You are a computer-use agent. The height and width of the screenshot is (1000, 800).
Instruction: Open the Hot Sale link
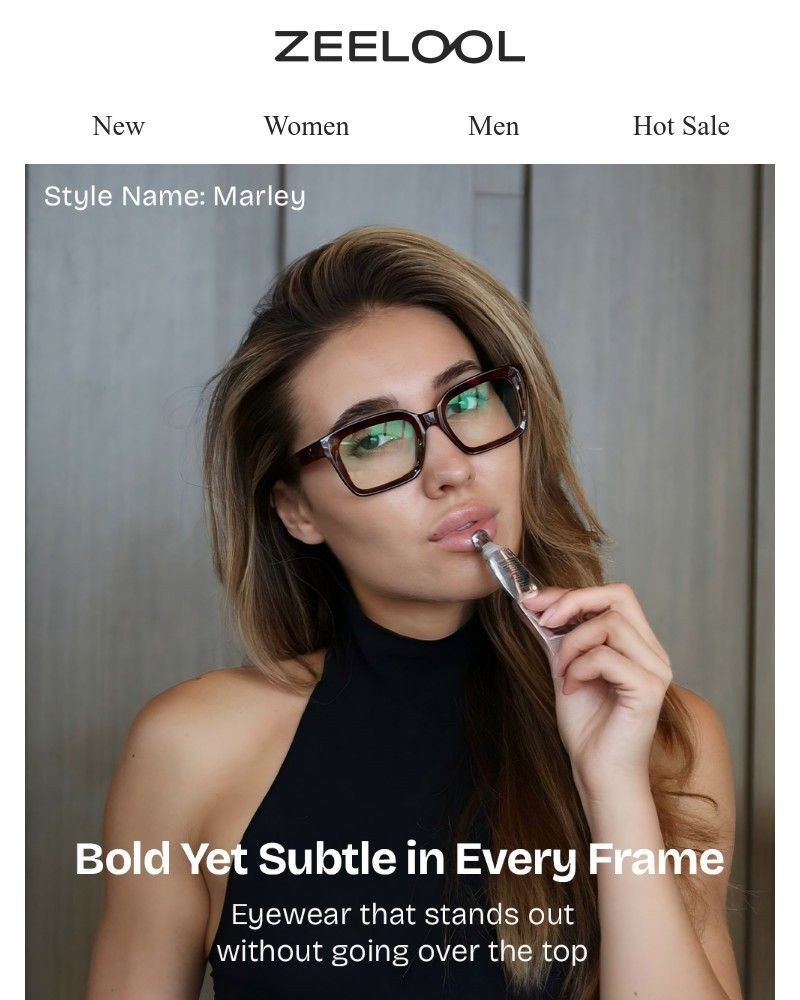pos(680,126)
